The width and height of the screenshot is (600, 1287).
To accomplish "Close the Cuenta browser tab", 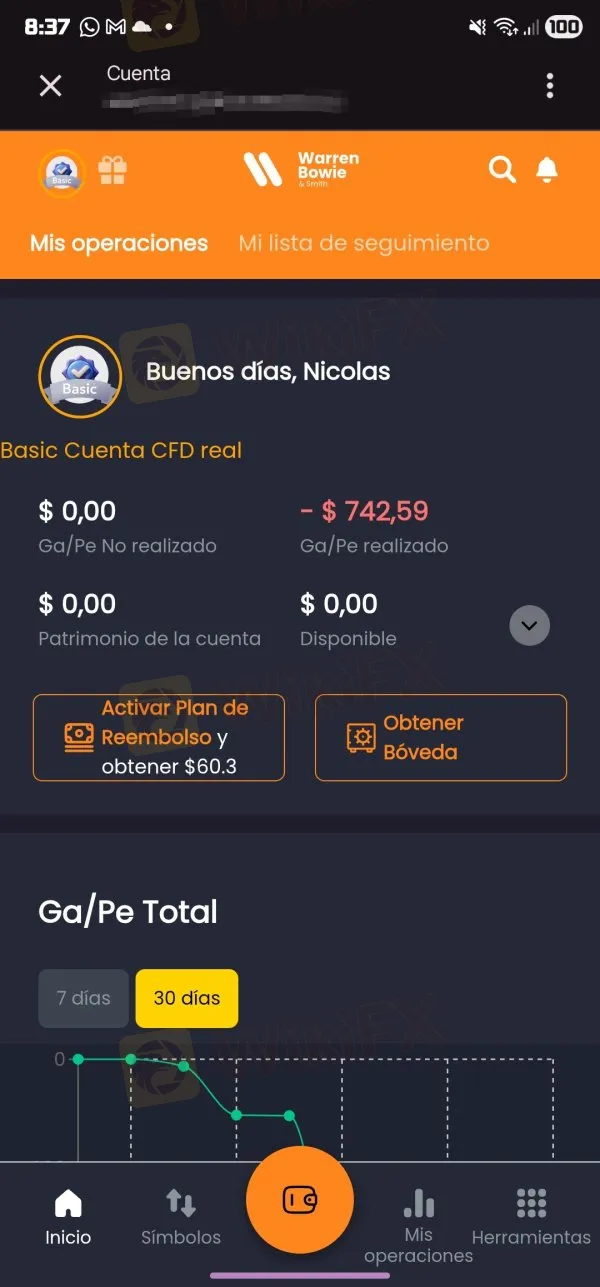I will [50, 86].
